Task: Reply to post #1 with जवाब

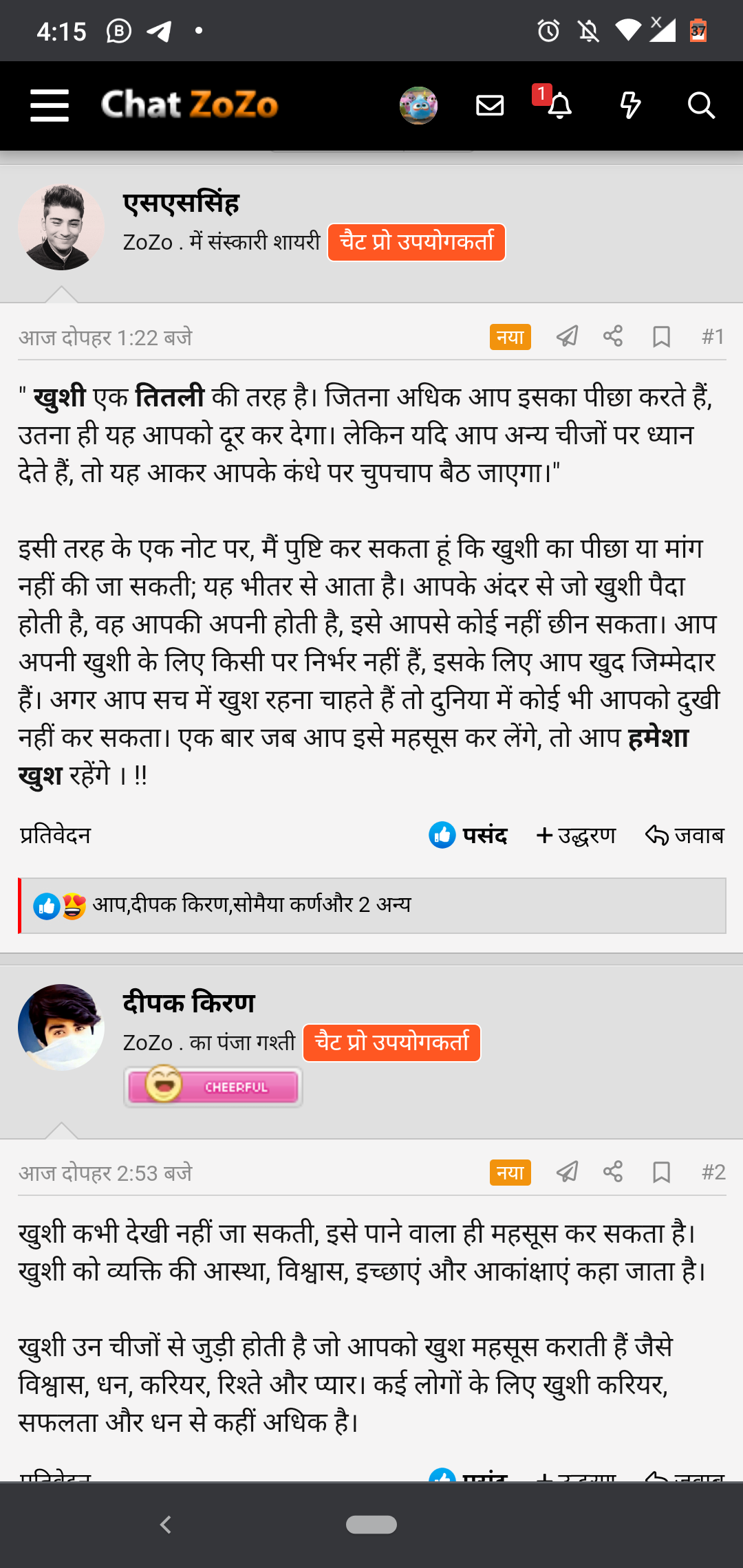Action: point(685,835)
